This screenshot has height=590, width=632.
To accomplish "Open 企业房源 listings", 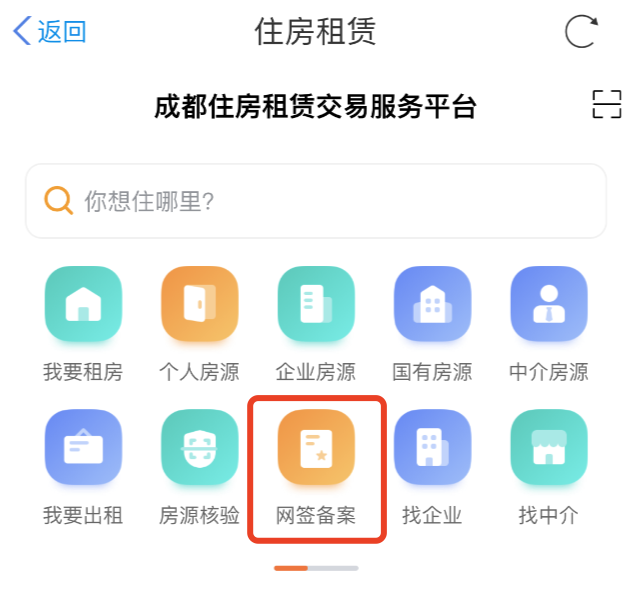I will coord(316,305).
